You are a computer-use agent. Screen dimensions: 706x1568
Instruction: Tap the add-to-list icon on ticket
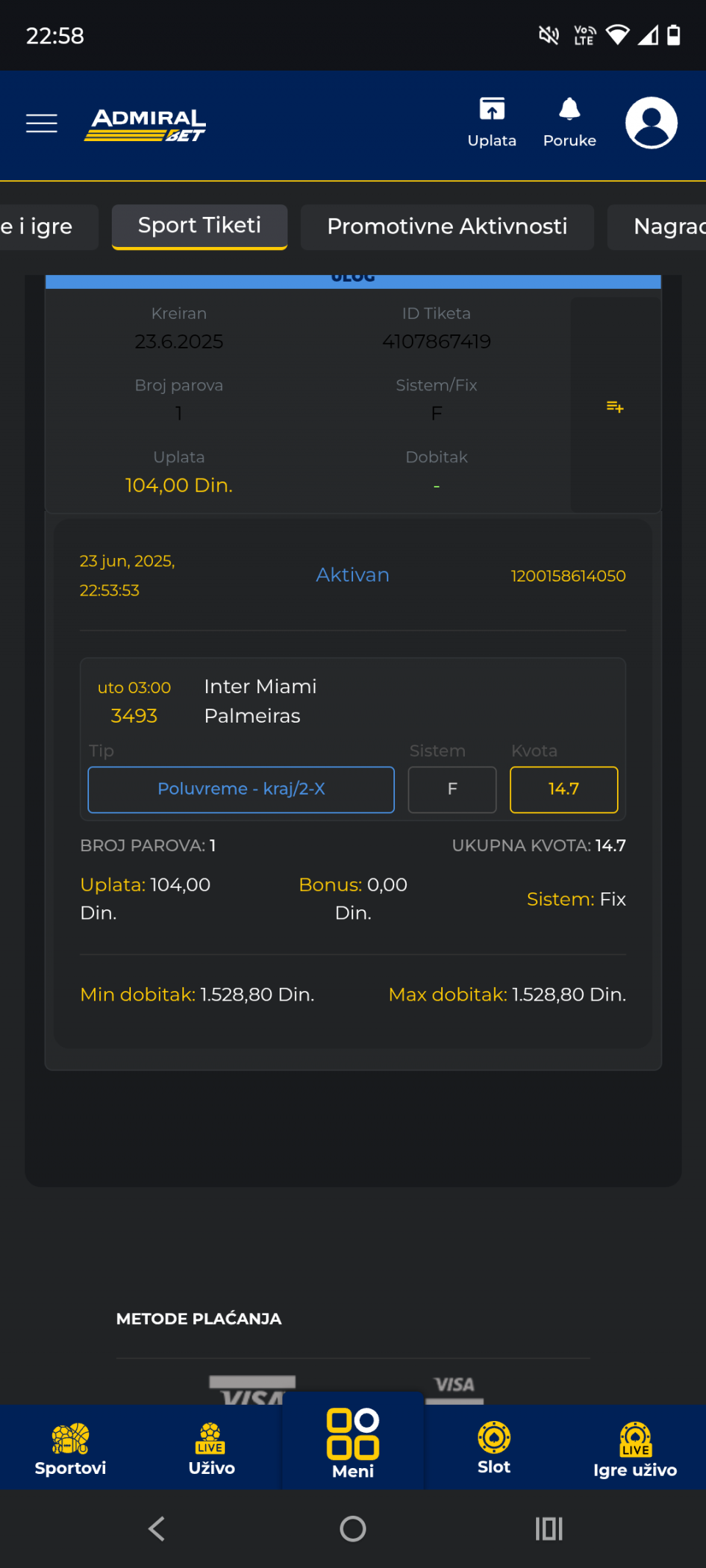click(x=615, y=407)
